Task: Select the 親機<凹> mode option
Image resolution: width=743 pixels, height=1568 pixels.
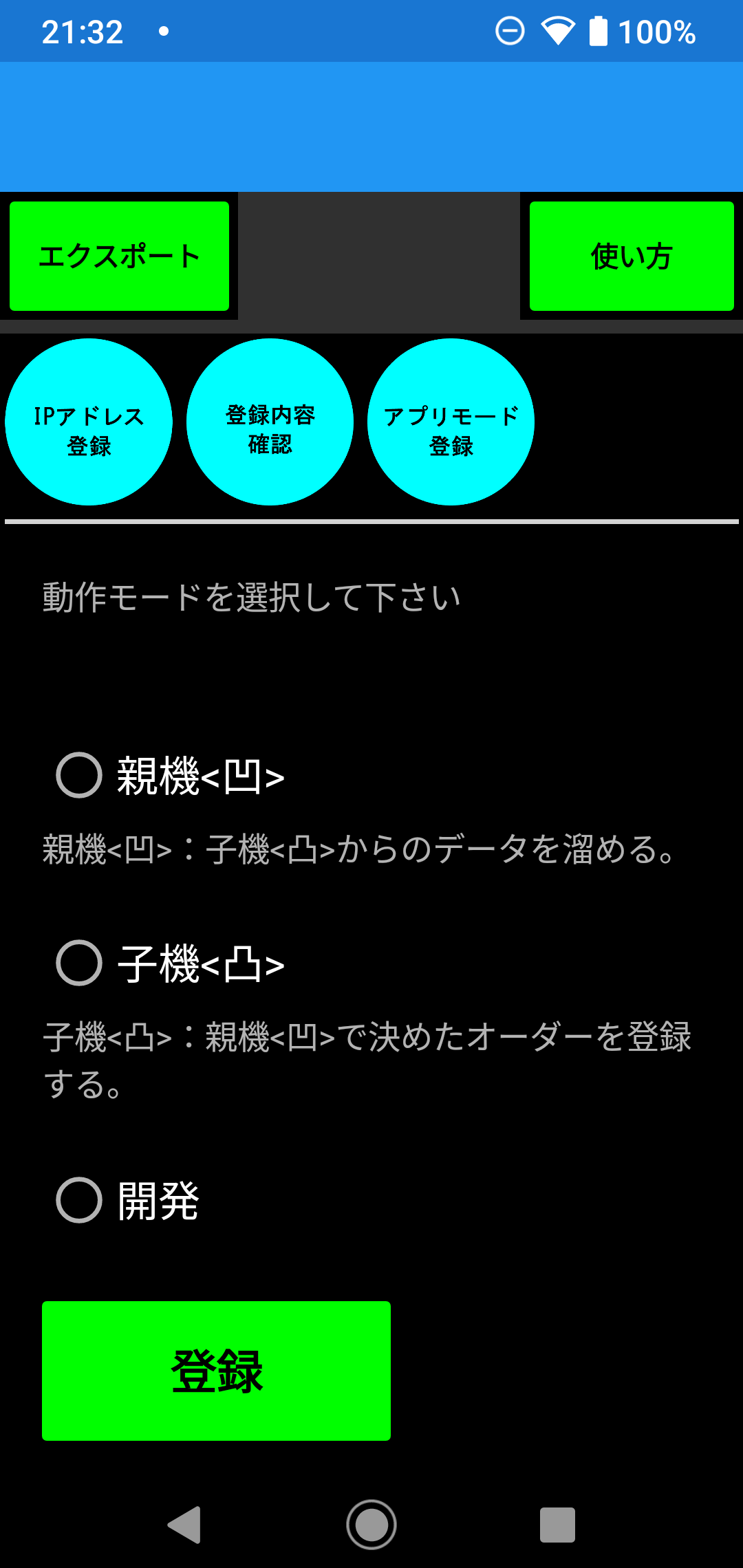Action: [x=80, y=775]
